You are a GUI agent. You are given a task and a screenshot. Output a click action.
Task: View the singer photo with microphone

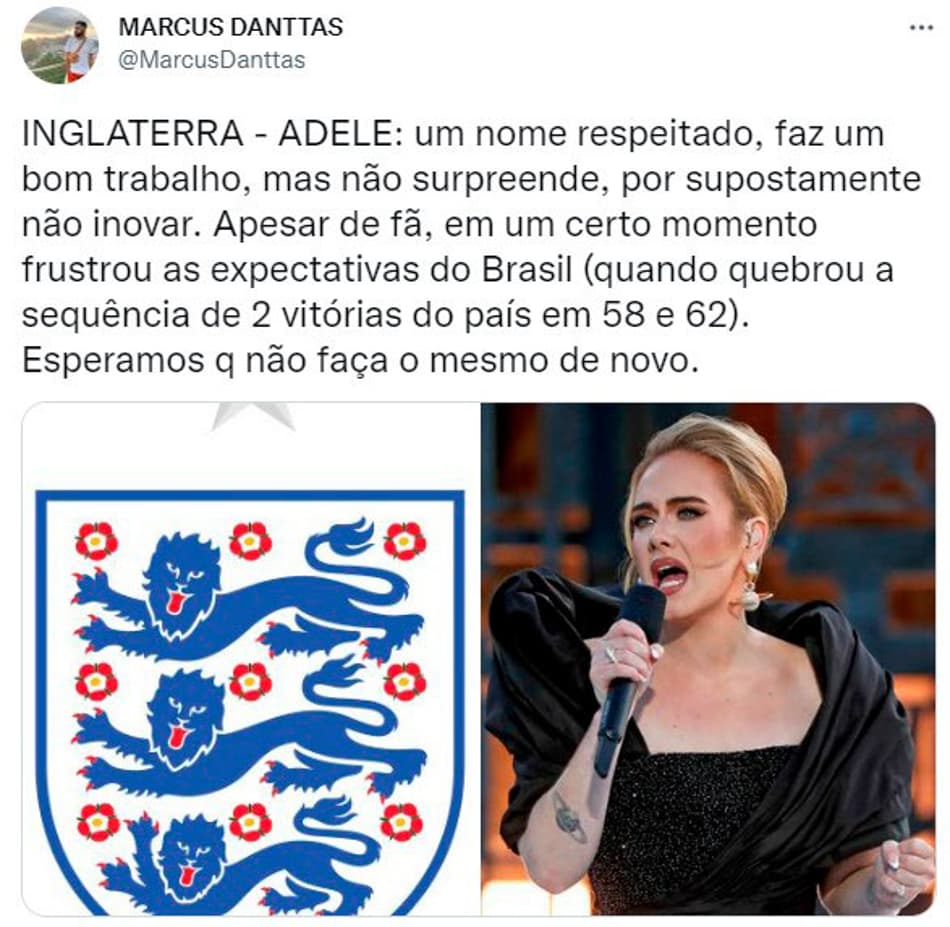tap(708, 660)
